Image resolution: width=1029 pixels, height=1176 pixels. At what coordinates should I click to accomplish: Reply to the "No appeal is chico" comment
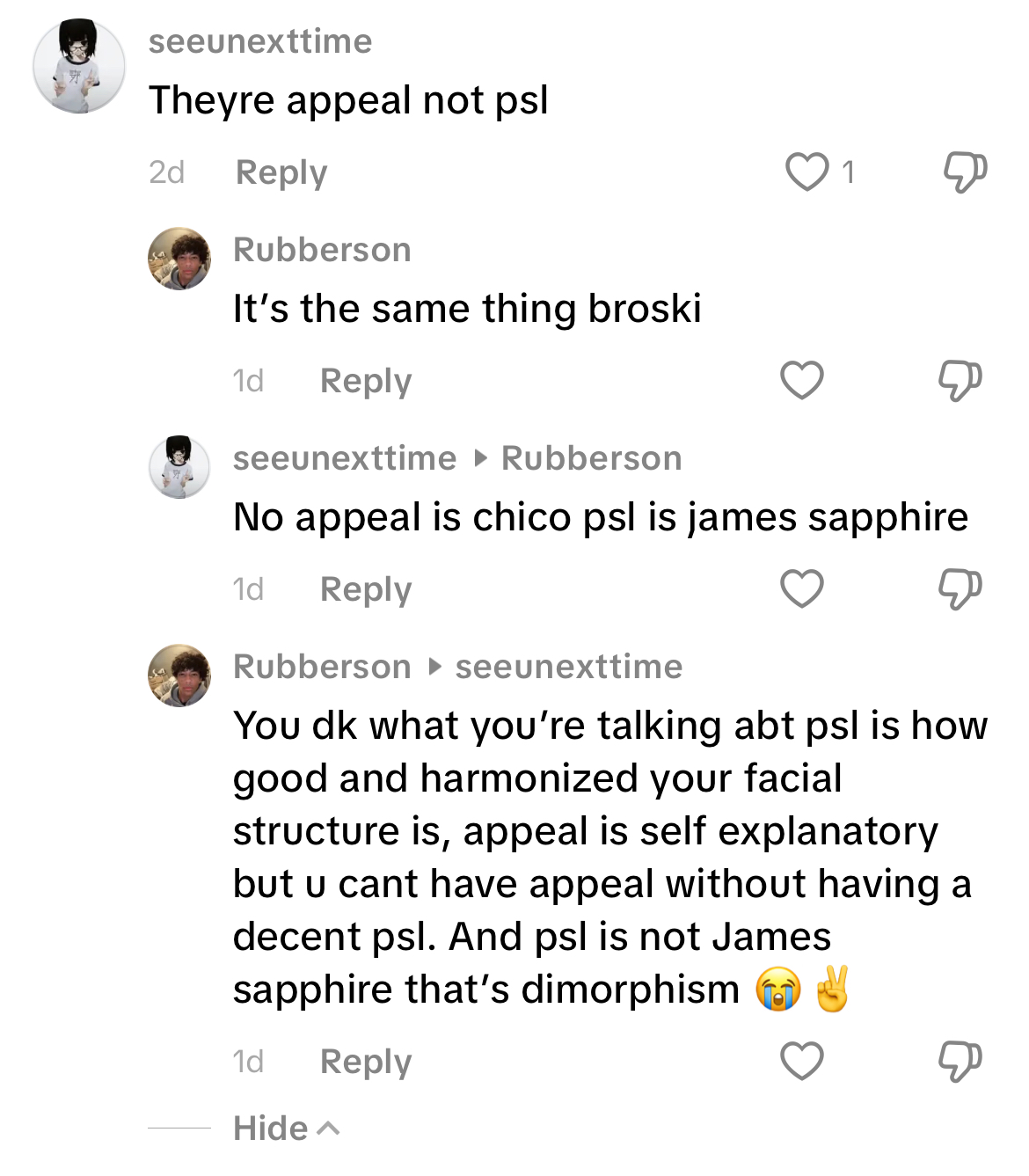coord(366,589)
